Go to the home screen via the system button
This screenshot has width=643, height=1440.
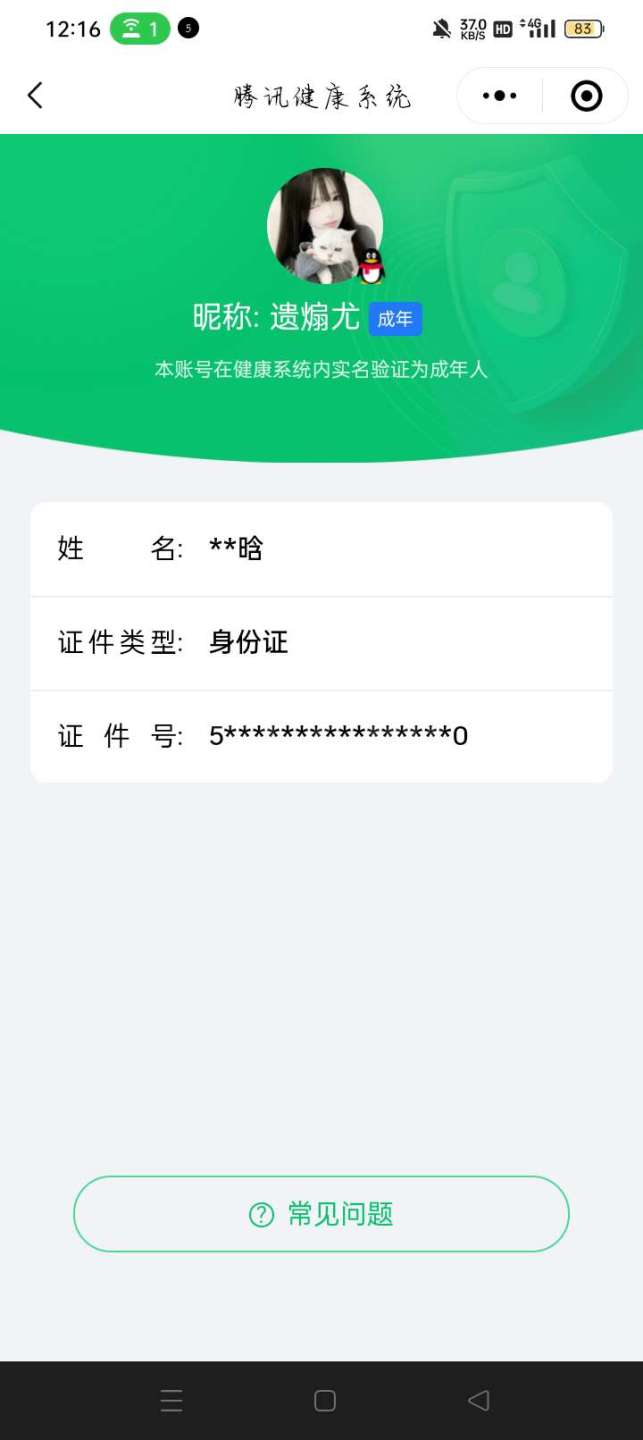(324, 1400)
